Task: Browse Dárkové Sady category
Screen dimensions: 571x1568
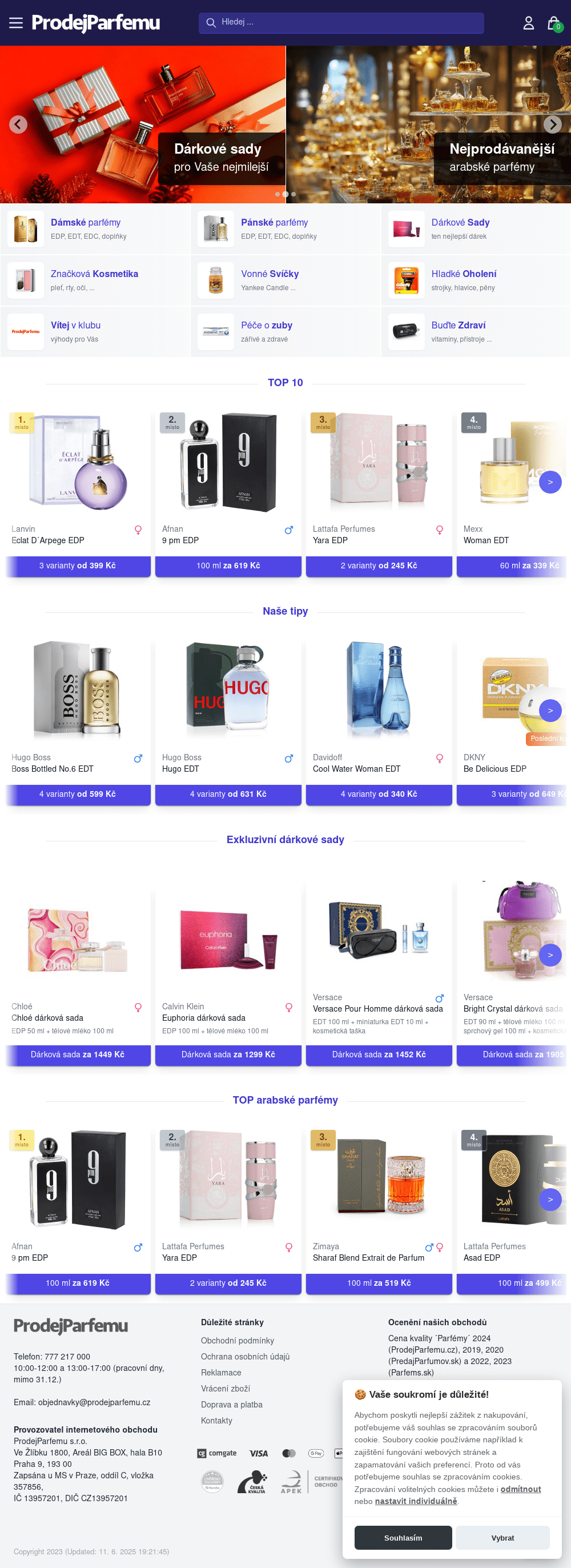Action: click(x=460, y=222)
